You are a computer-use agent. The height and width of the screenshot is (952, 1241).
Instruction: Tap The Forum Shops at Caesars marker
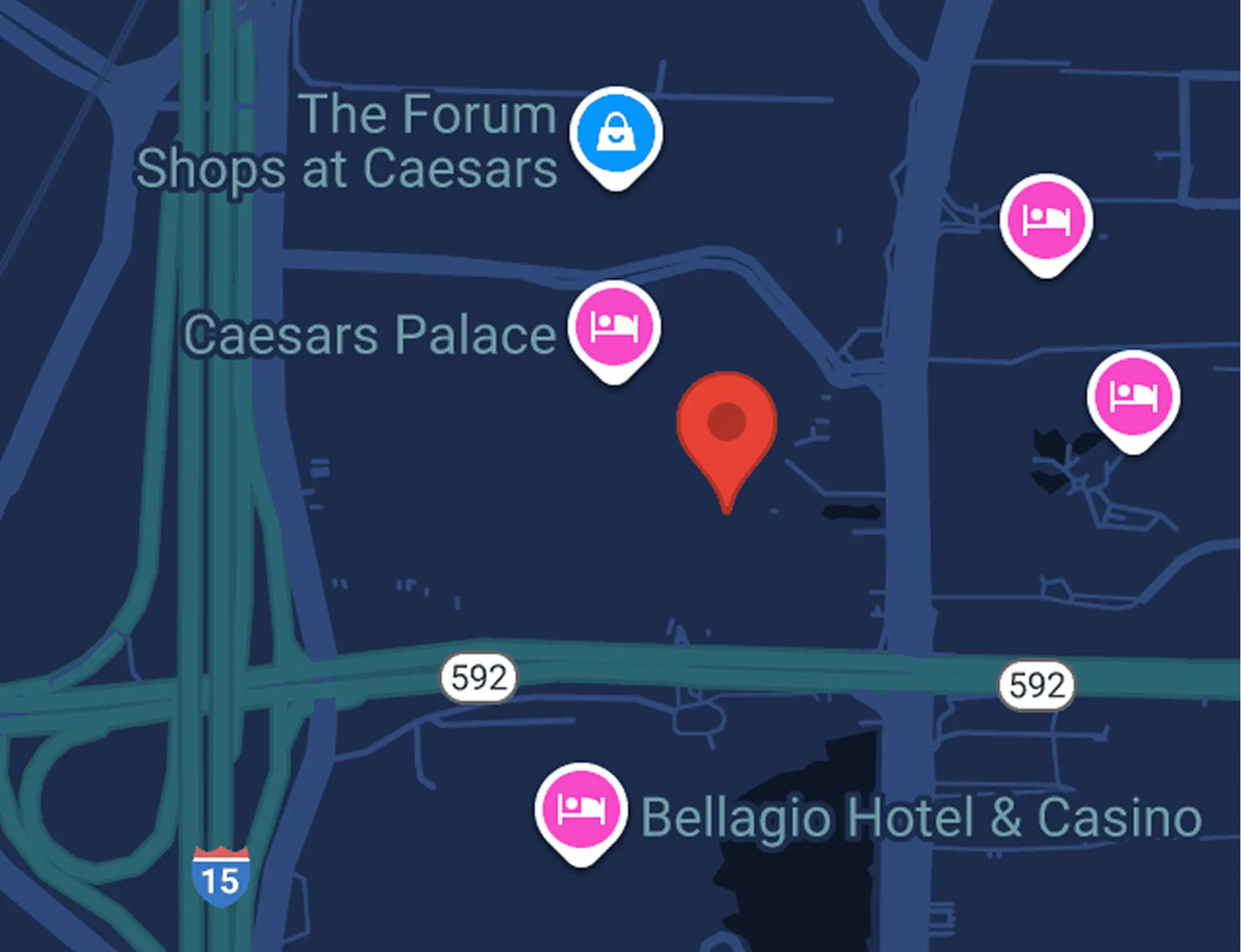616,134
